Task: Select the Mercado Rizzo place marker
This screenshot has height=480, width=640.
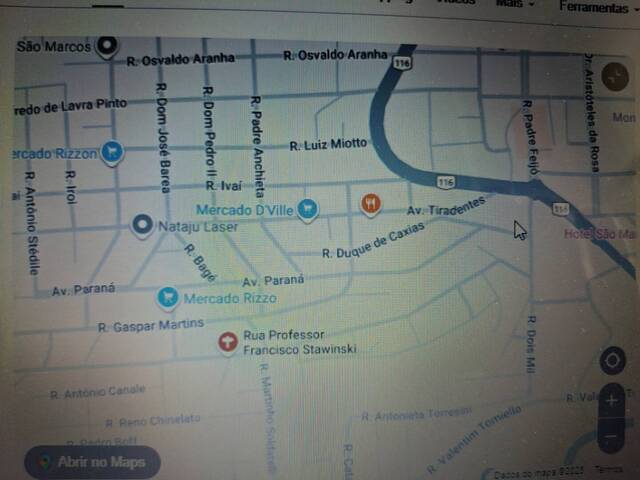Action: pyautogui.click(x=168, y=297)
